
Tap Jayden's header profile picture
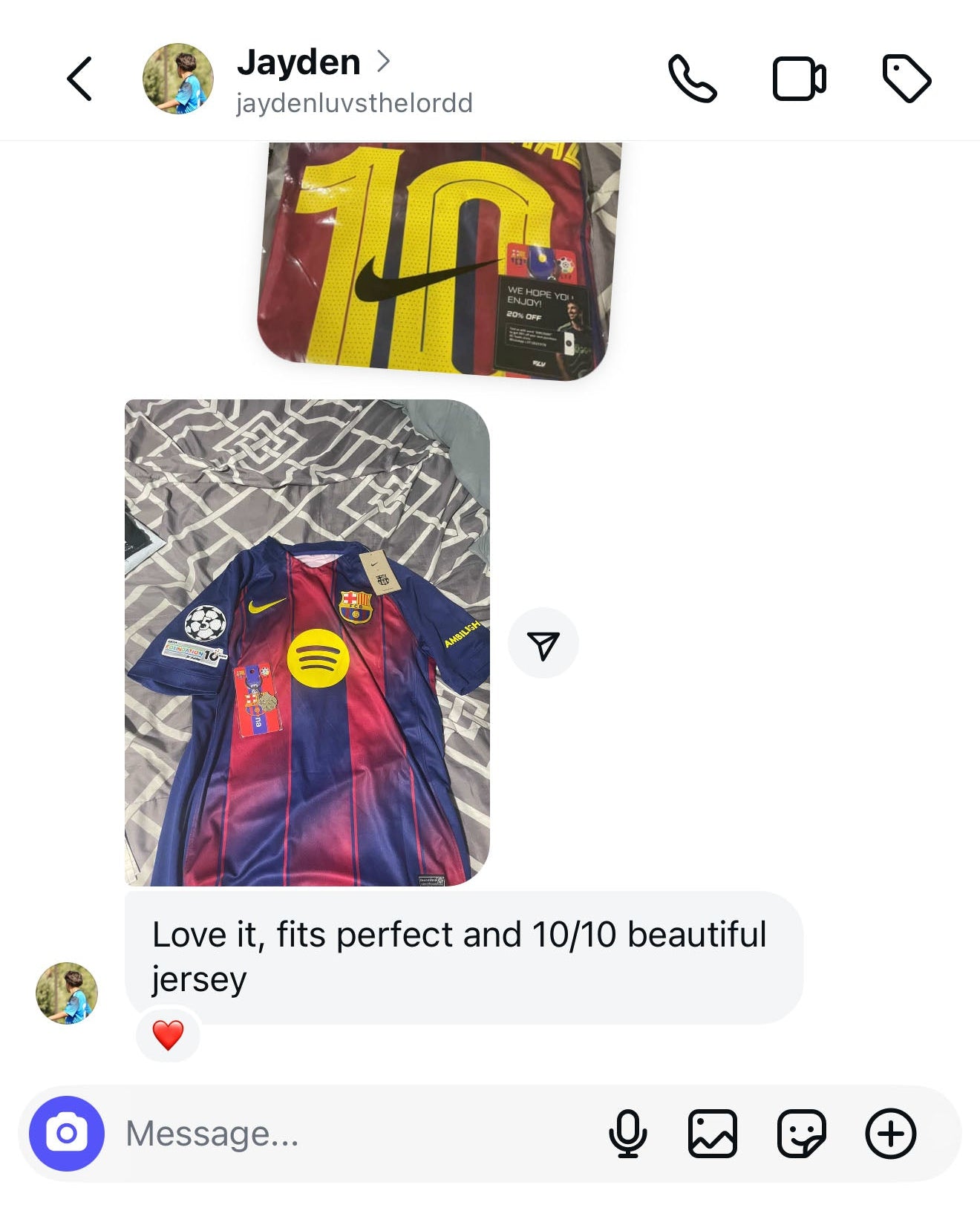(x=178, y=79)
